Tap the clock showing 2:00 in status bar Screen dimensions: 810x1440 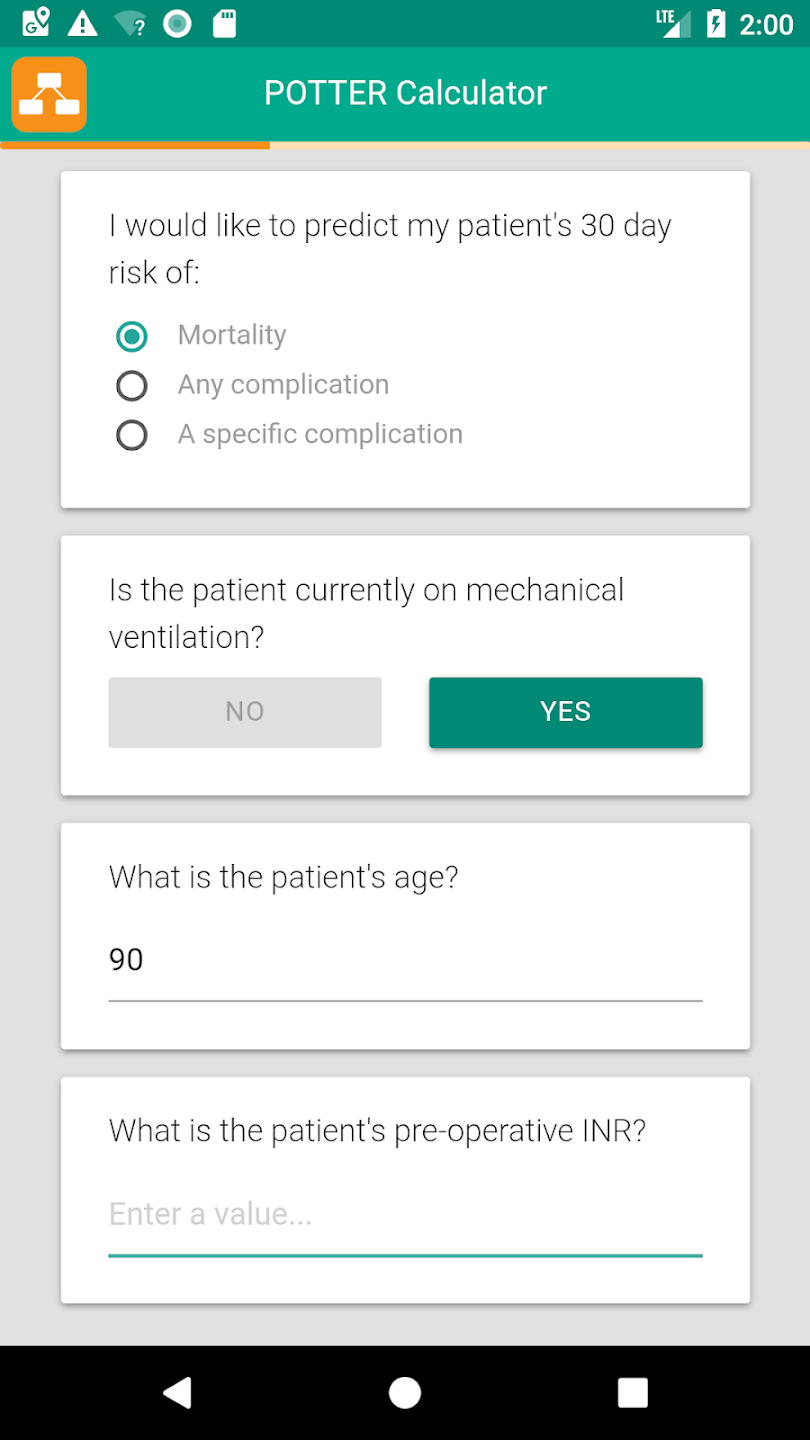(x=766, y=23)
